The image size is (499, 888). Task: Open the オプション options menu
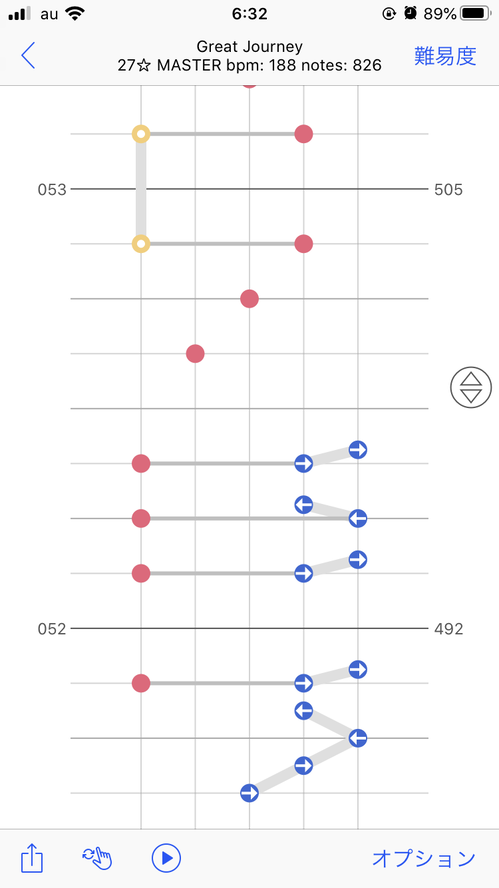coord(424,859)
